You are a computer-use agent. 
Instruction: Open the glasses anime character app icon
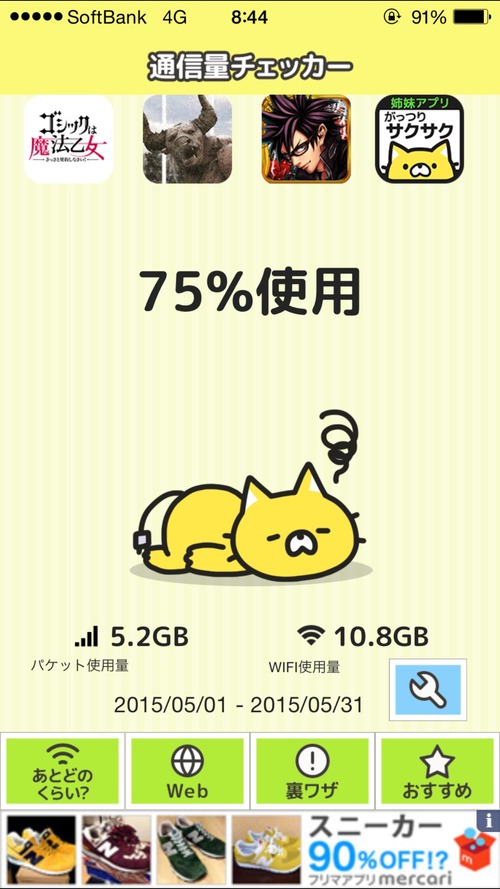coord(306,139)
